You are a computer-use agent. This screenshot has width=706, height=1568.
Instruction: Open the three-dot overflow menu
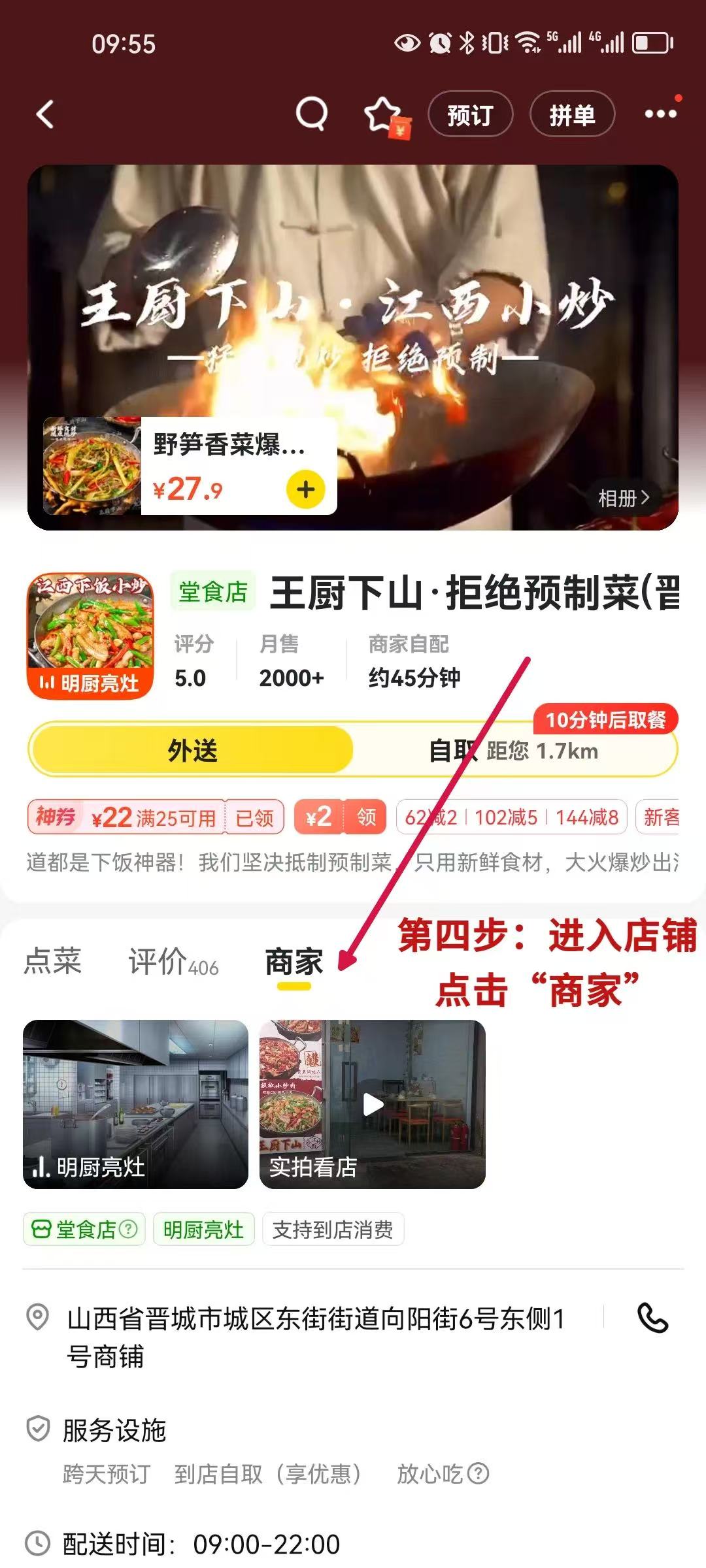click(660, 114)
